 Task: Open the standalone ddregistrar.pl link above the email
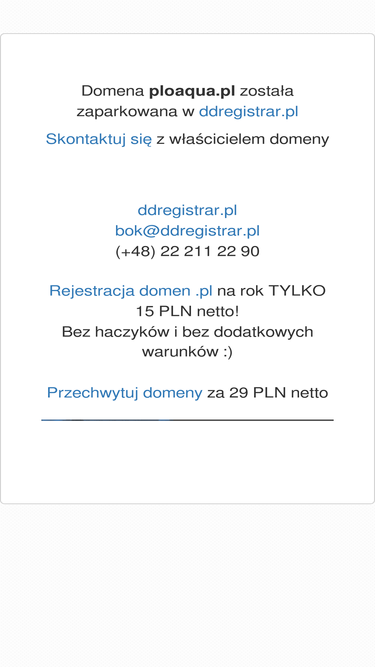[187, 210]
